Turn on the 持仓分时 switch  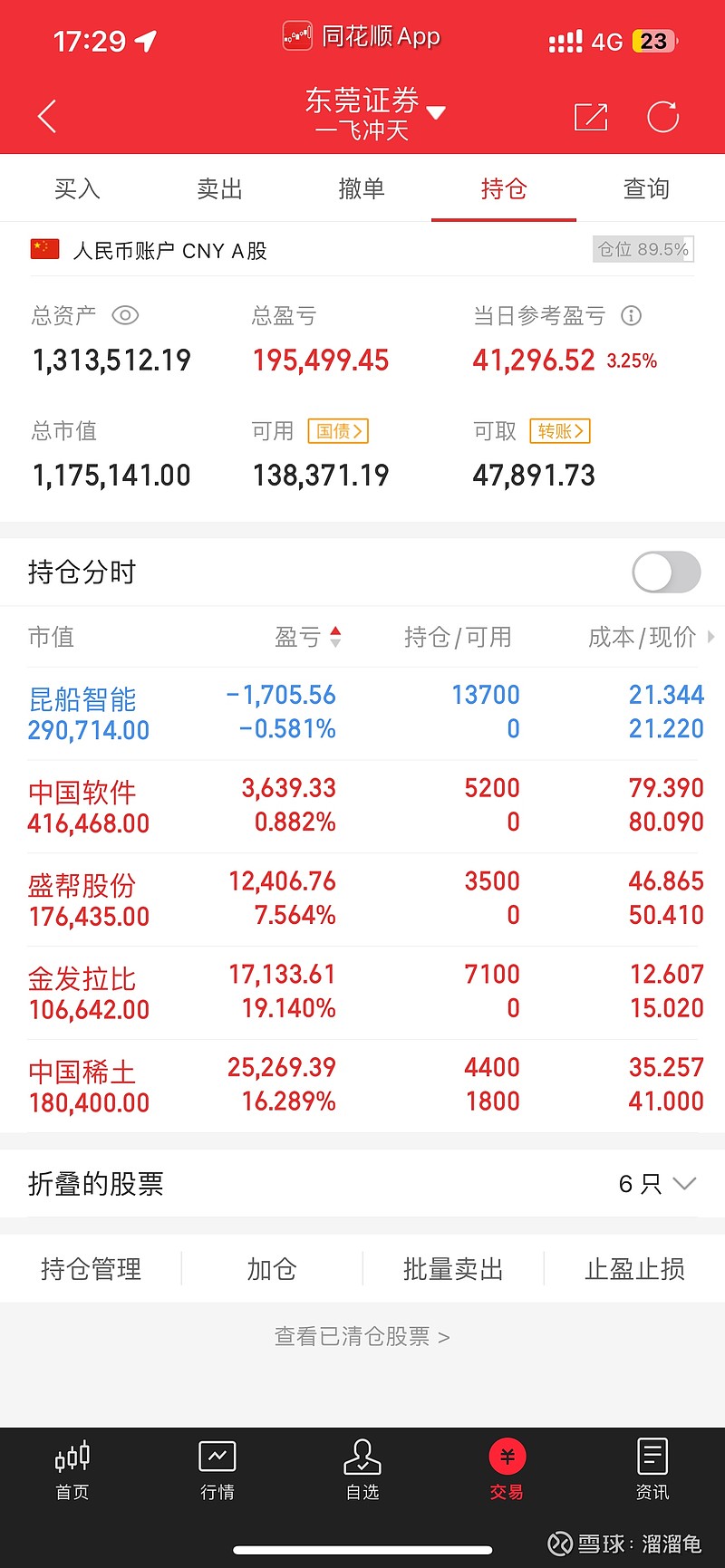[x=666, y=572]
